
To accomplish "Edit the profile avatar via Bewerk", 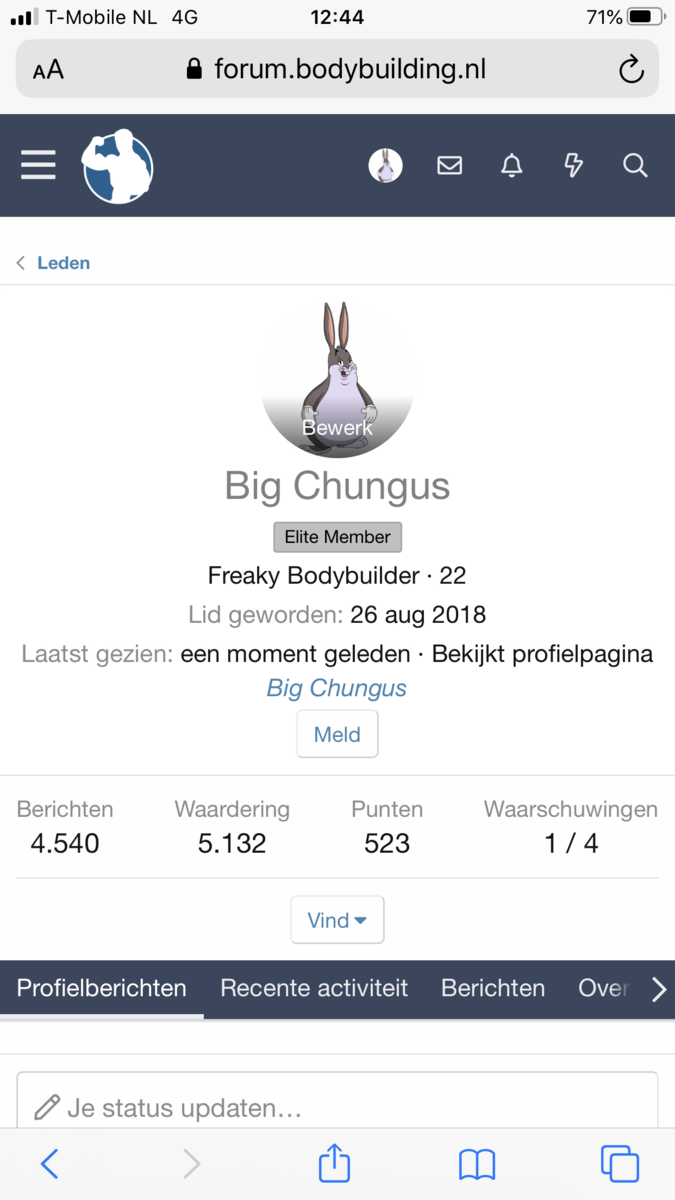I will [337, 428].
